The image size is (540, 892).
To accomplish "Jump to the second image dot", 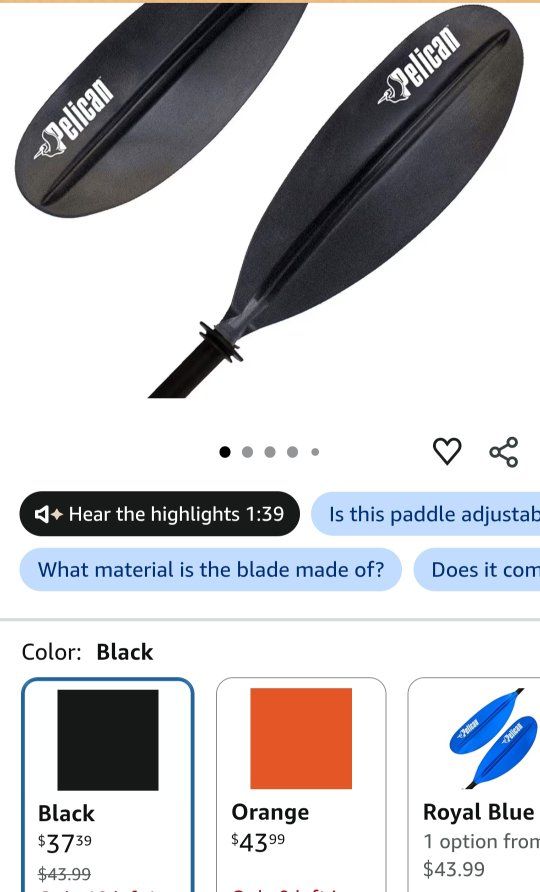I will (248, 452).
